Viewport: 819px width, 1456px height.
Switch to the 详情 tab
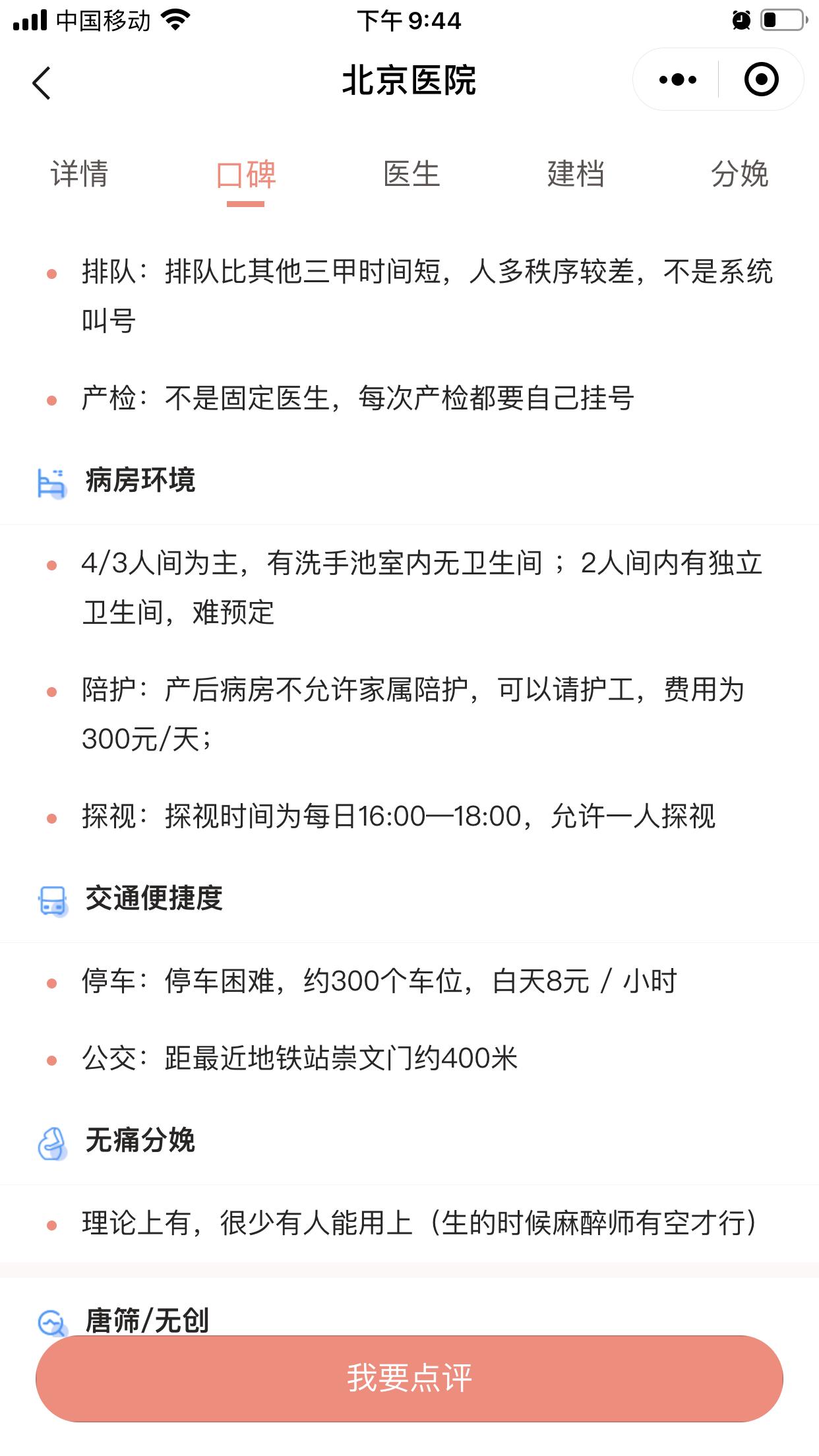[79, 175]
